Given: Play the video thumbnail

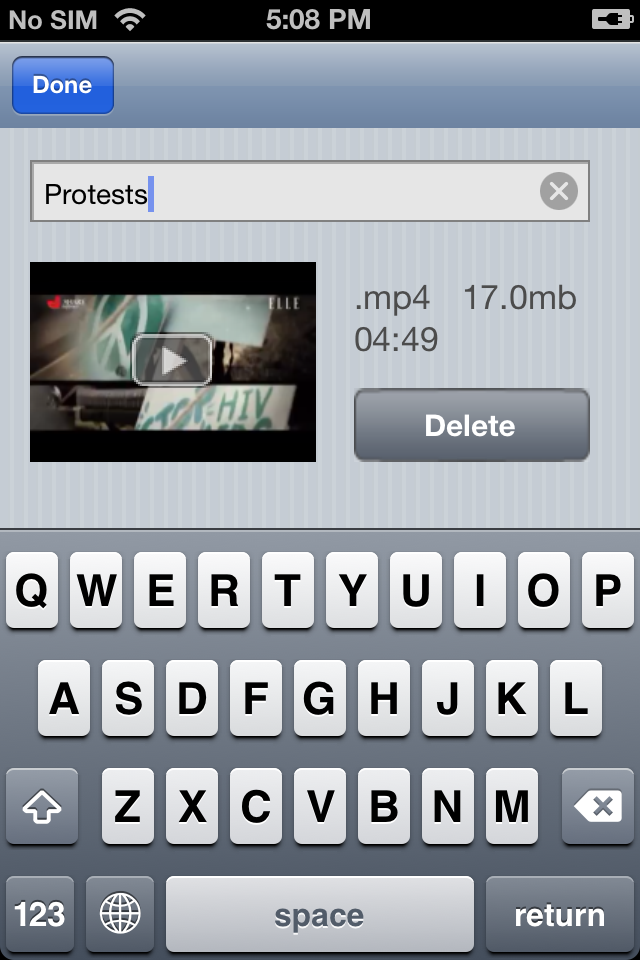Looking at the screenshot, I should click(x=173, y=360).
